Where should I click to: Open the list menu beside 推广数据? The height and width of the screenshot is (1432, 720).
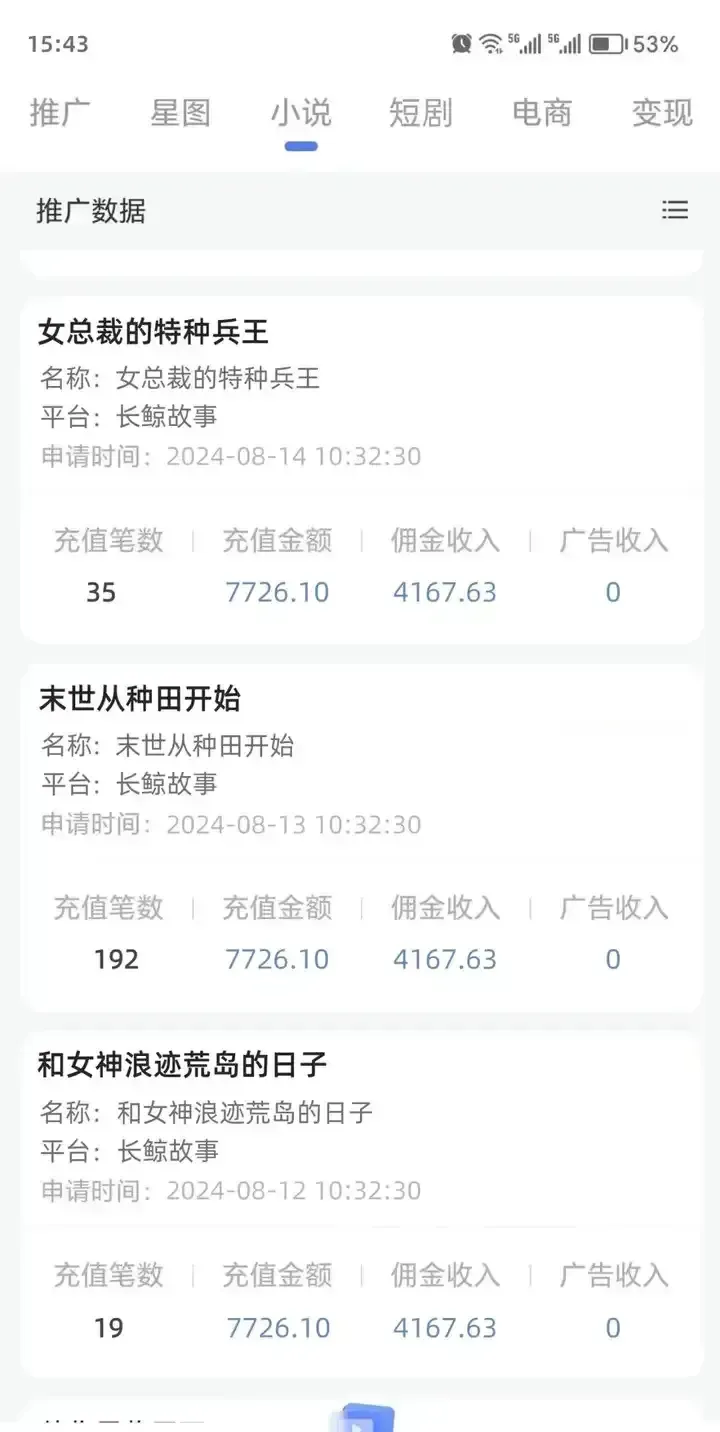[675, 210]
